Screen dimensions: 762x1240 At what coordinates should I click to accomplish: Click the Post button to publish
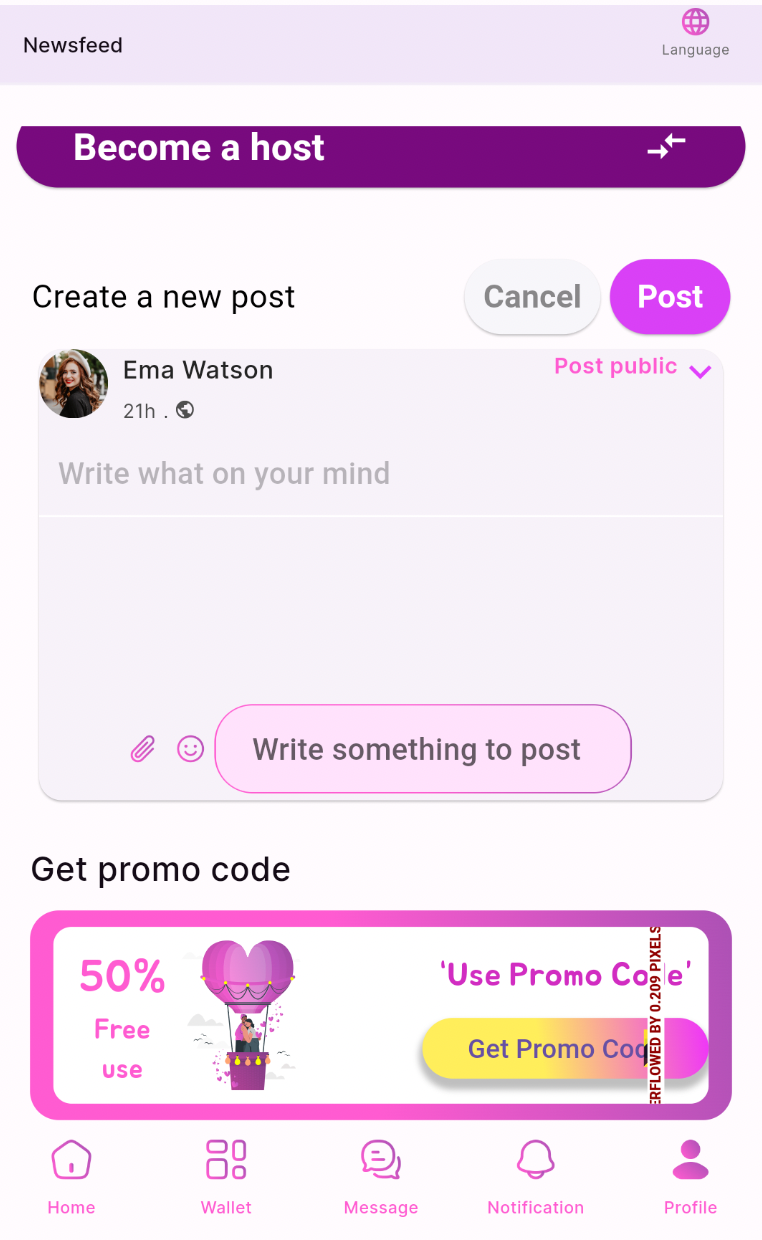670,296
